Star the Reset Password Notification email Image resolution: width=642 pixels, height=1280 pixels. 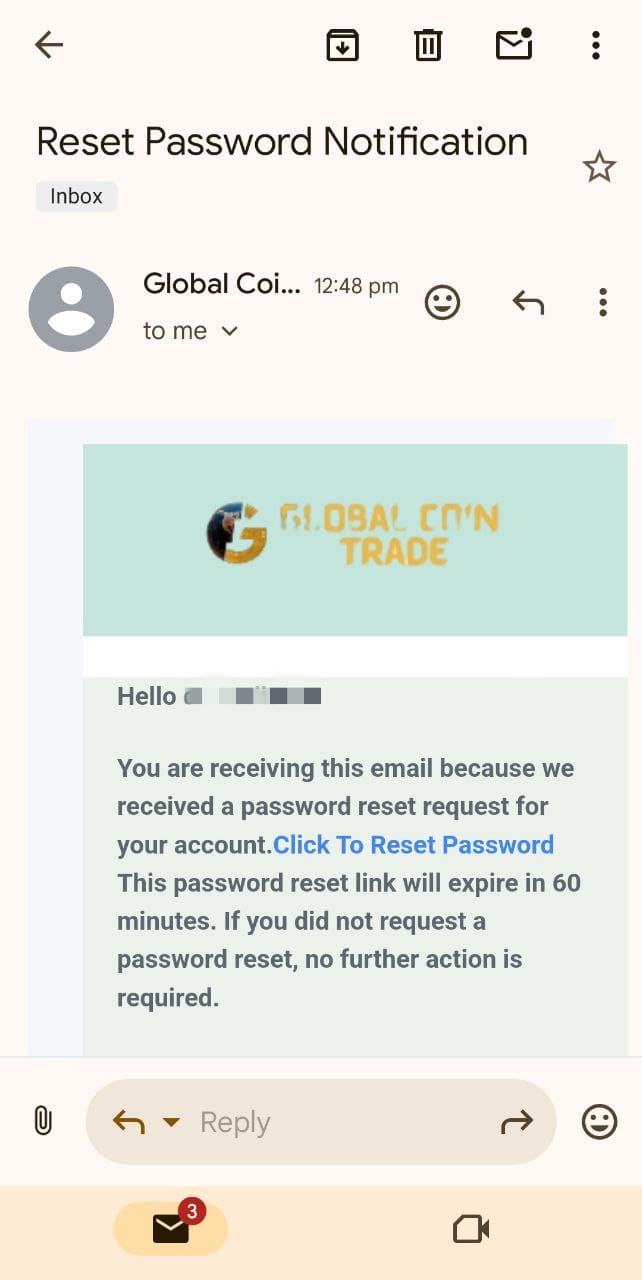[x=599, y=167]
